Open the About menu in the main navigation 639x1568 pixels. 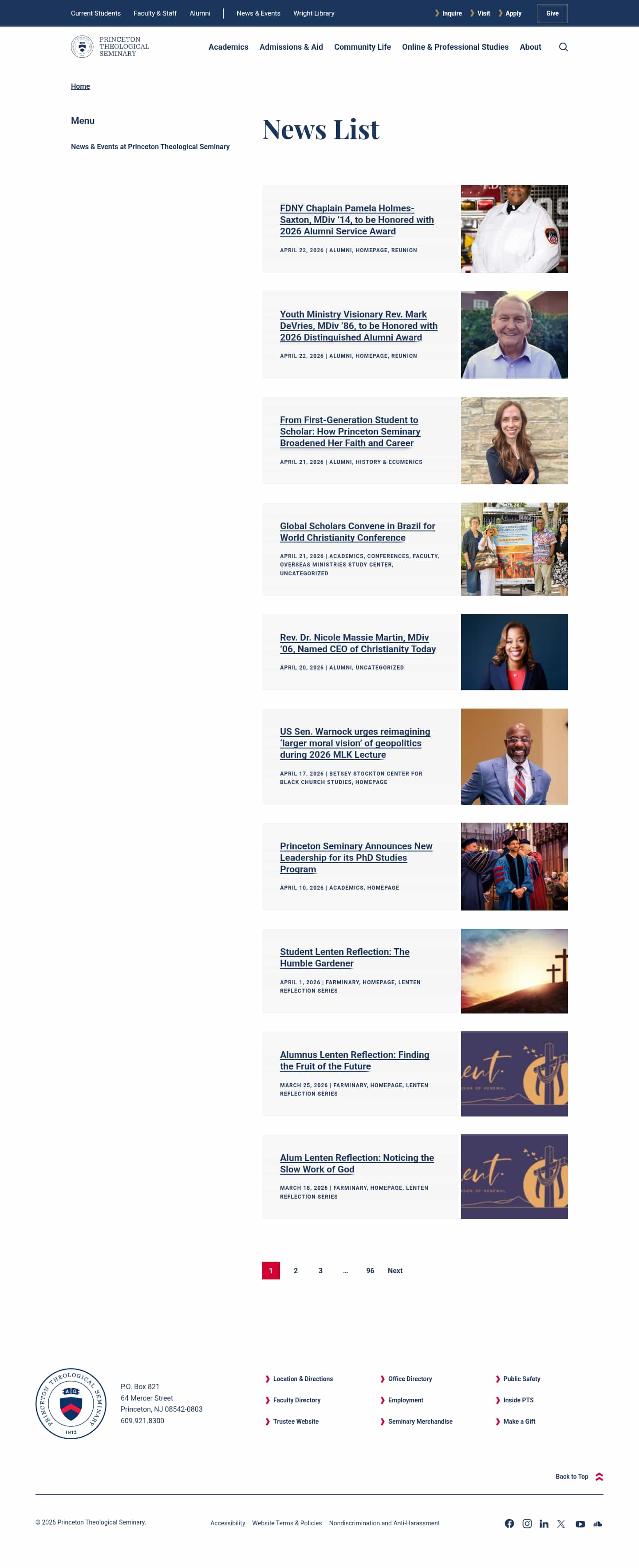point(530,47)
